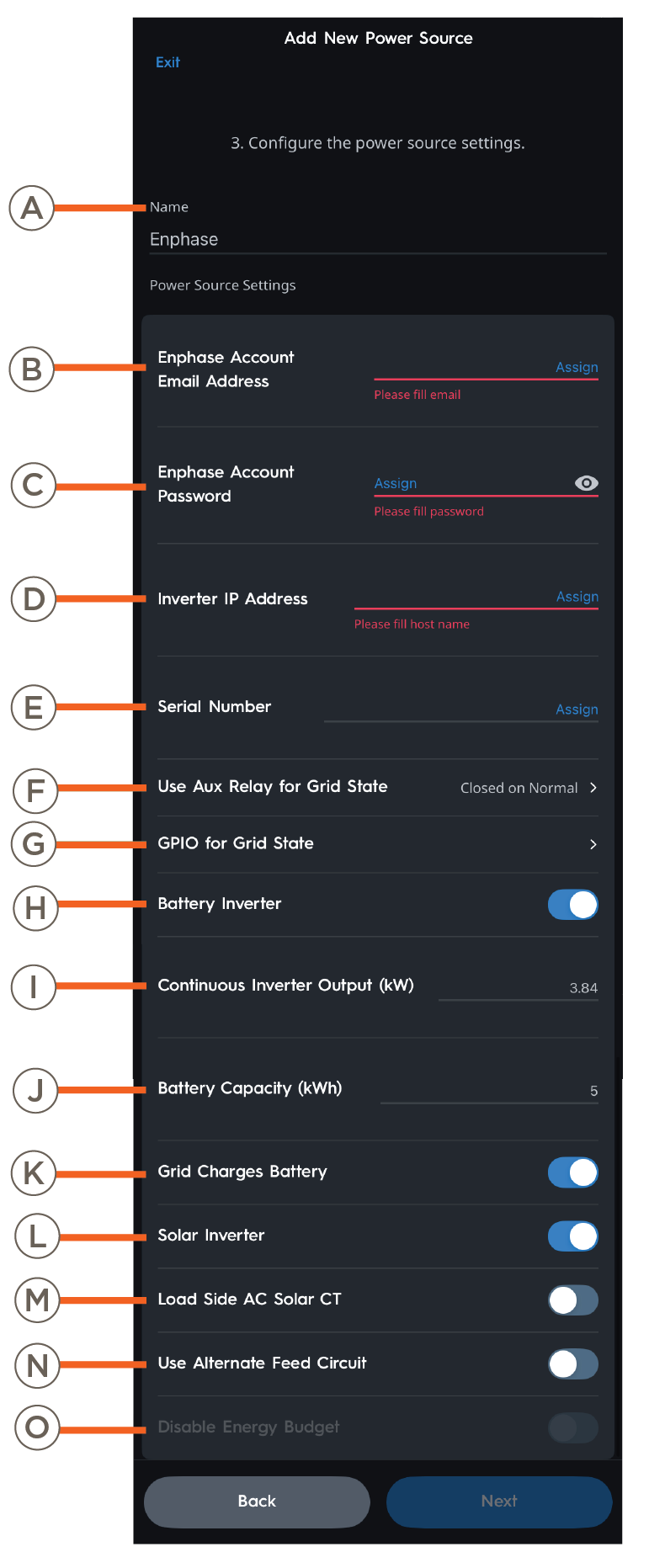The height and width of the screenshot is (1568, 649).
Task: Open GPIO for Grid State settings
Action: pyautogui.click(x=593, y=844)
